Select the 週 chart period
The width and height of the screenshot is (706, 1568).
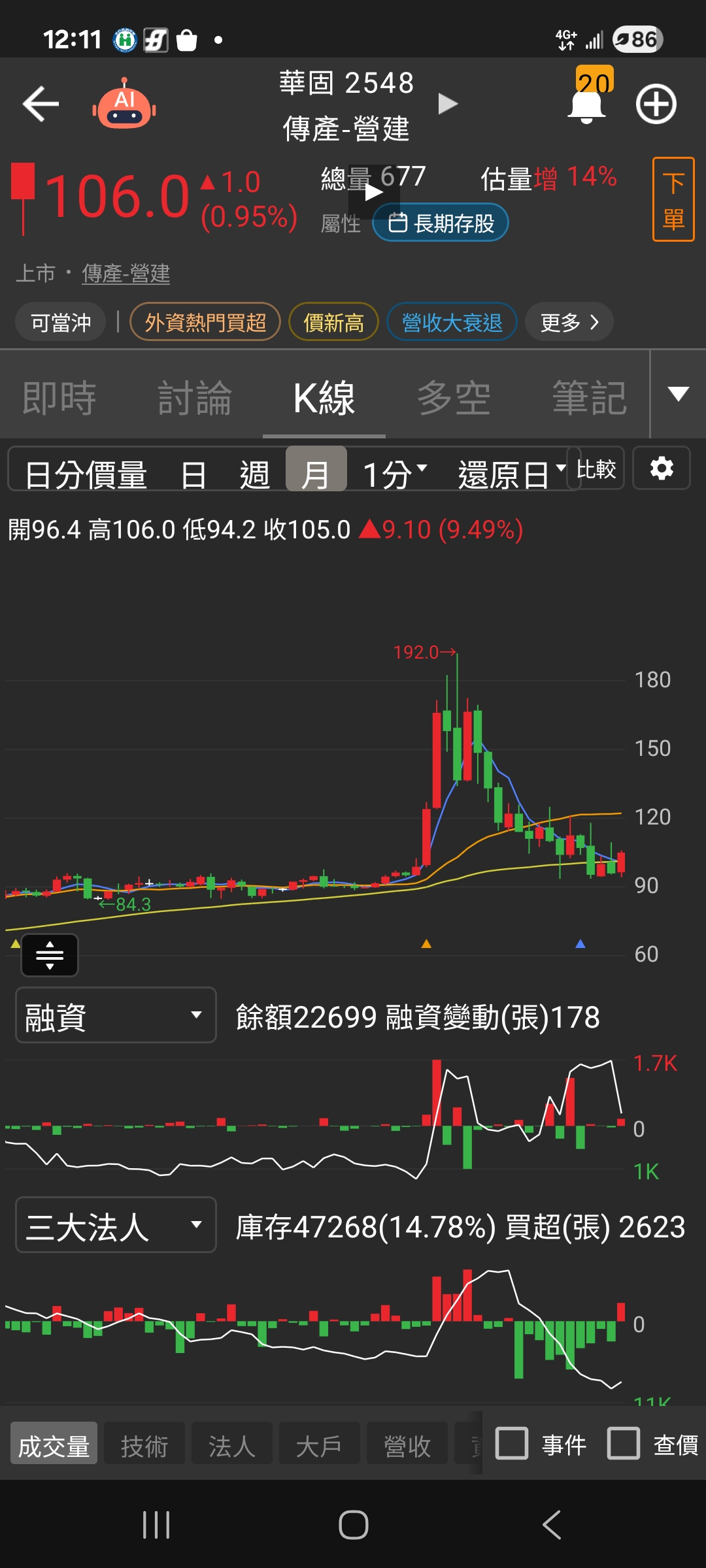[254, 474]
